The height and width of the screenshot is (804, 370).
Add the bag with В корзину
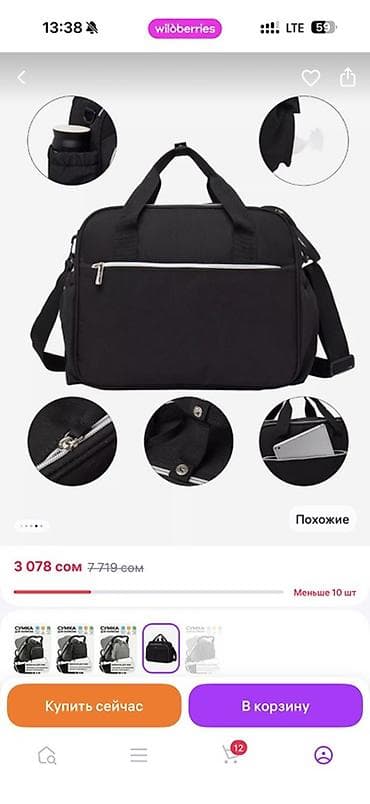click(x=276, y=706)
